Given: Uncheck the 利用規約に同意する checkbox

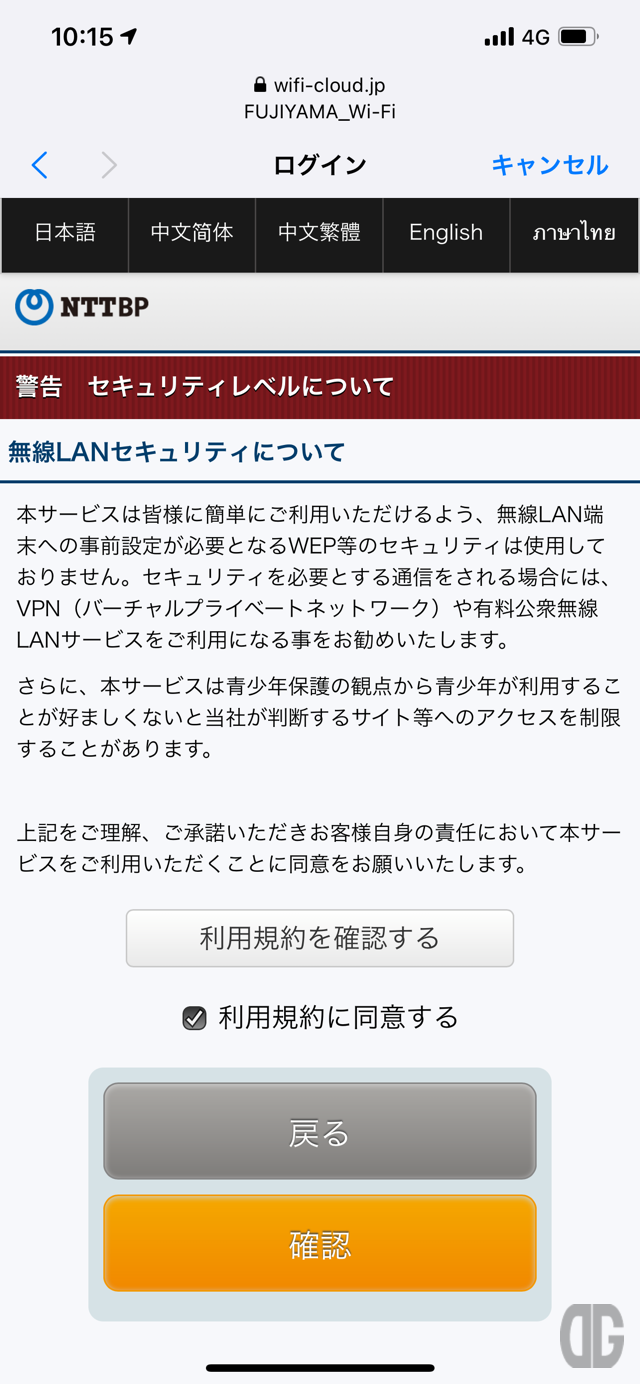Looking at the screenshot, I should [194, 1019].
